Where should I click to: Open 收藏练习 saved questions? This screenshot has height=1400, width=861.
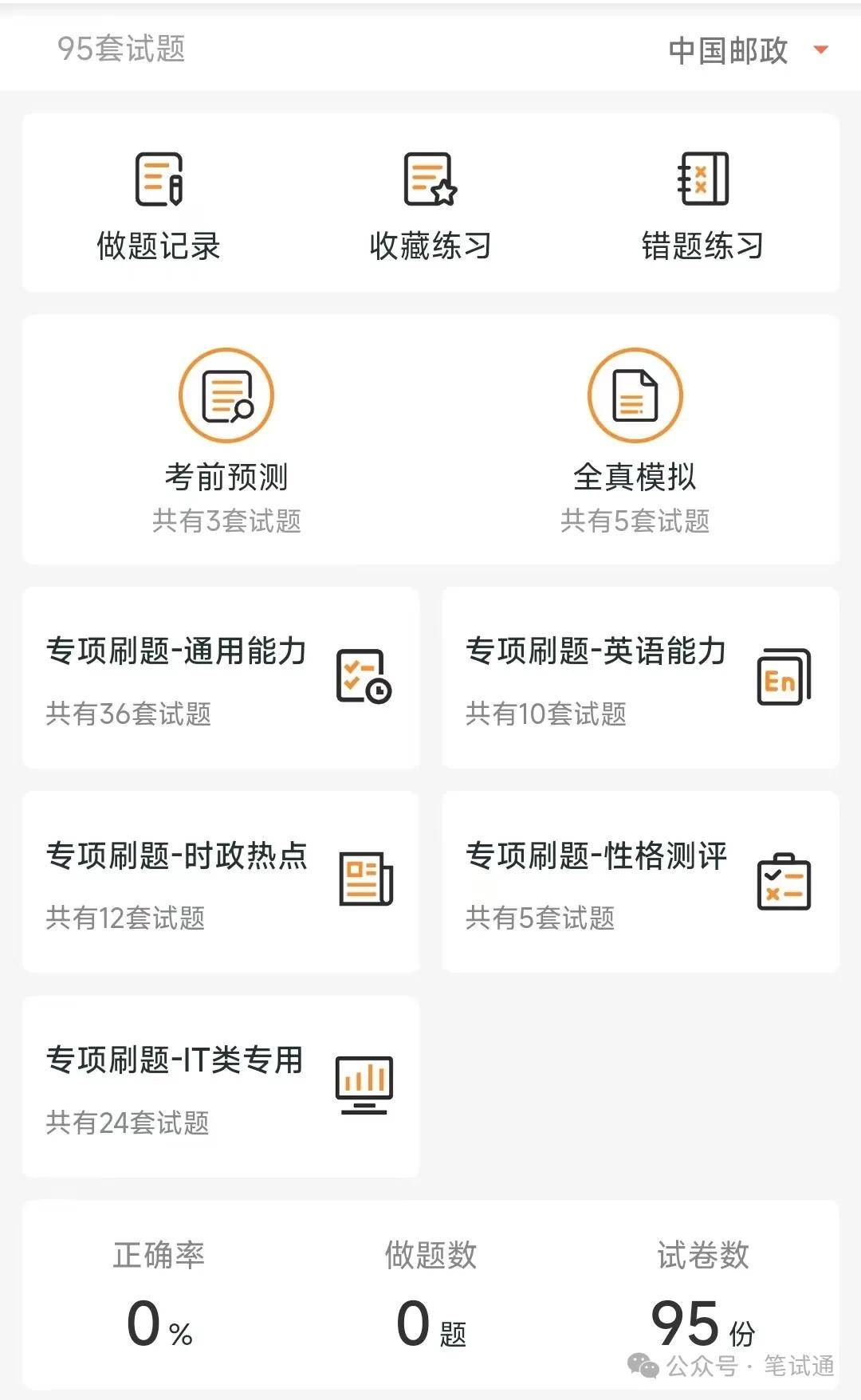tap(431, 204)
